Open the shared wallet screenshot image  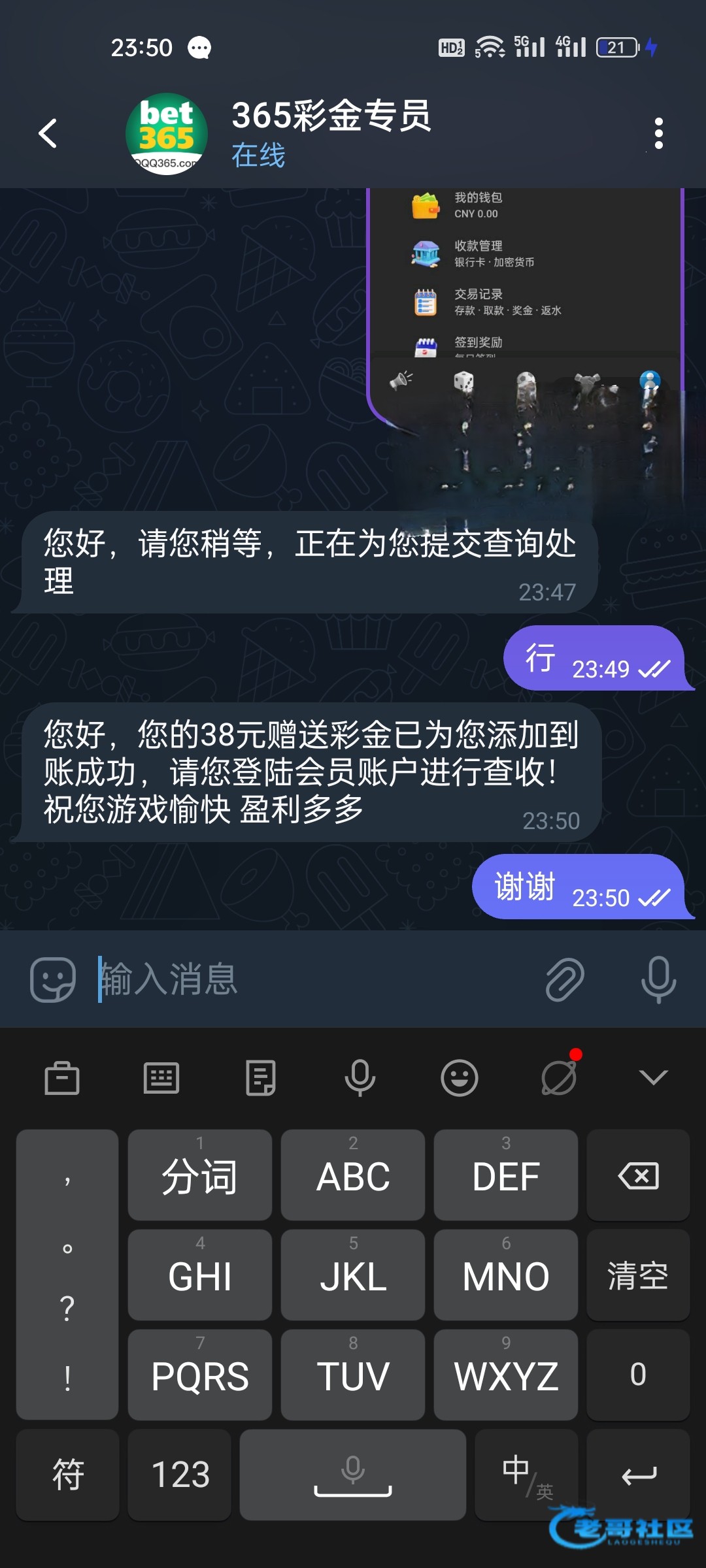click(525, 307)
